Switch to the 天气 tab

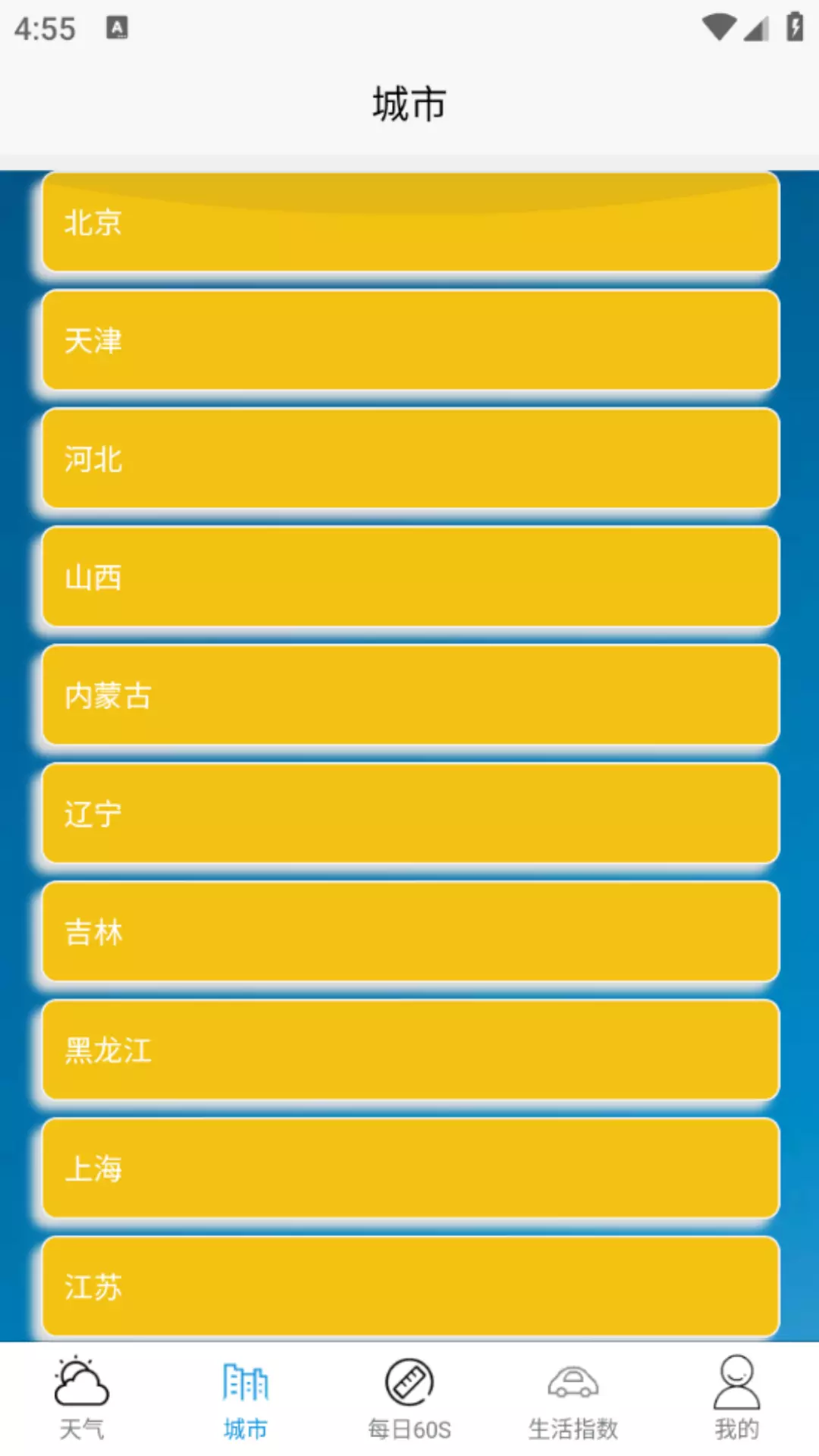82,1399
